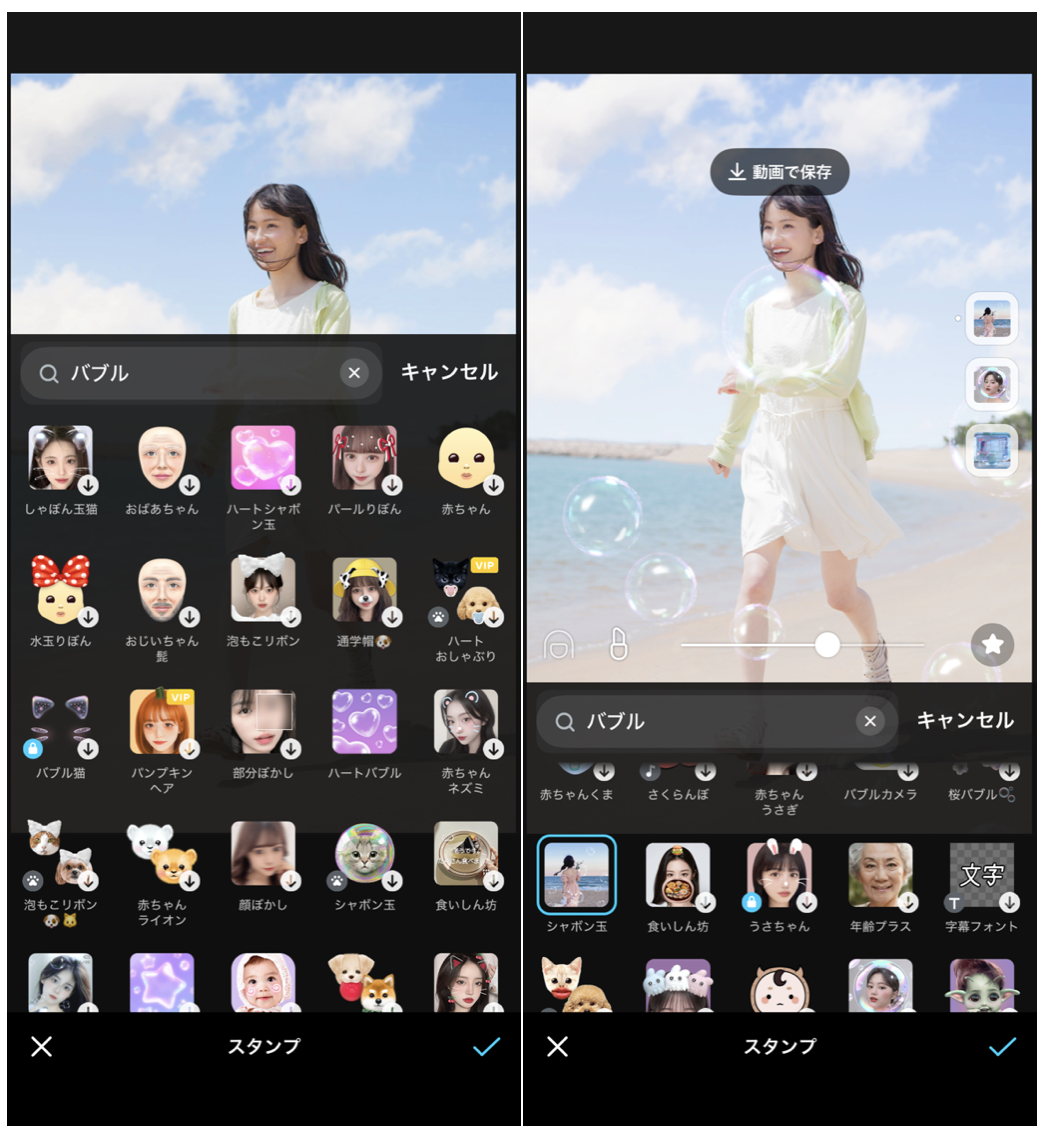The image size is (1042, 1130).
Task: Choose the 顔ぼかし sticker
Action: click(263, 854)
